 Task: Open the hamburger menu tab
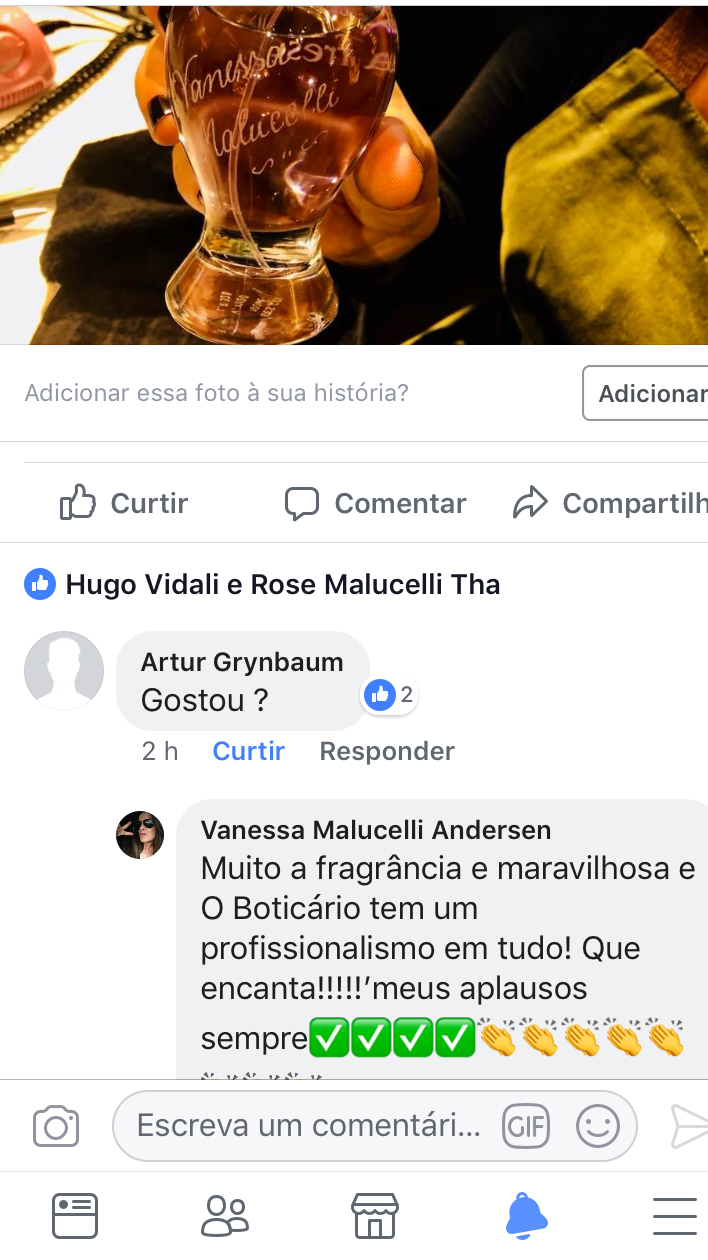click(675, 1216)
